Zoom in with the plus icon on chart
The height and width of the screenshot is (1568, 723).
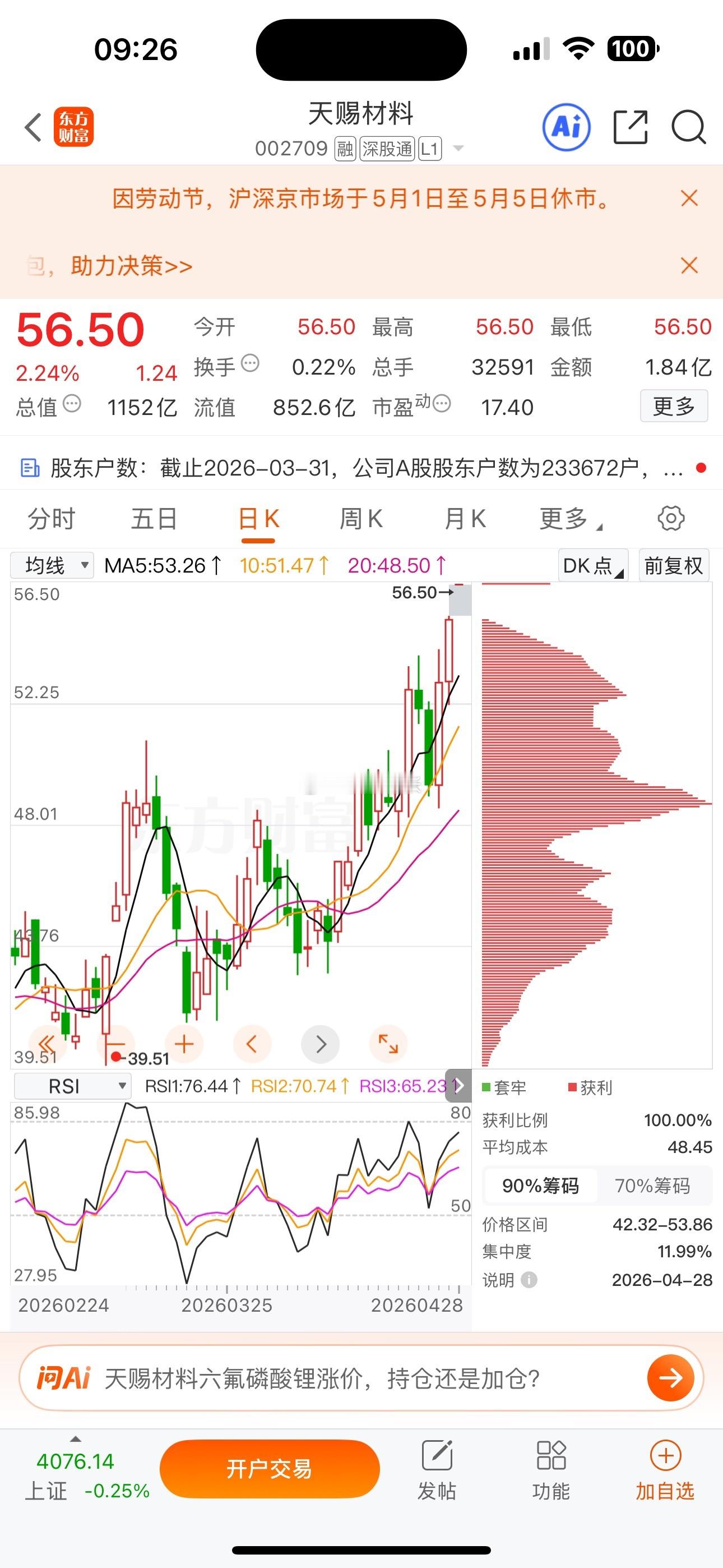tap(183, 1043)
